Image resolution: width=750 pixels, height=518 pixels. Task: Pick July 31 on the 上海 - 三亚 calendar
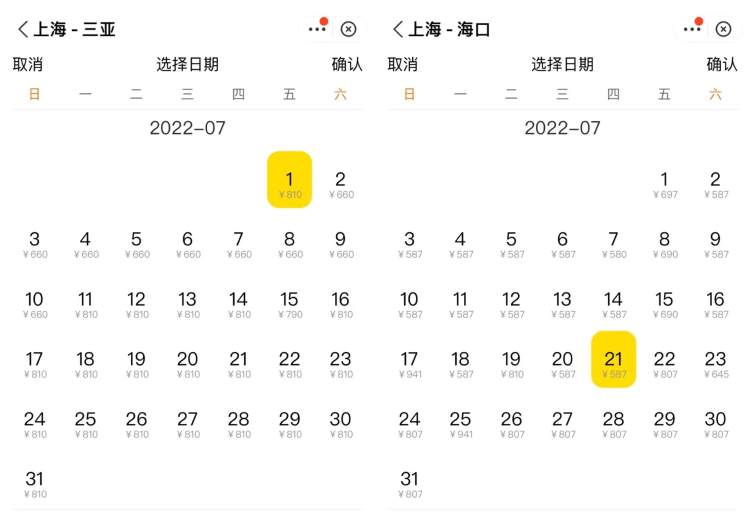[34, 483]
